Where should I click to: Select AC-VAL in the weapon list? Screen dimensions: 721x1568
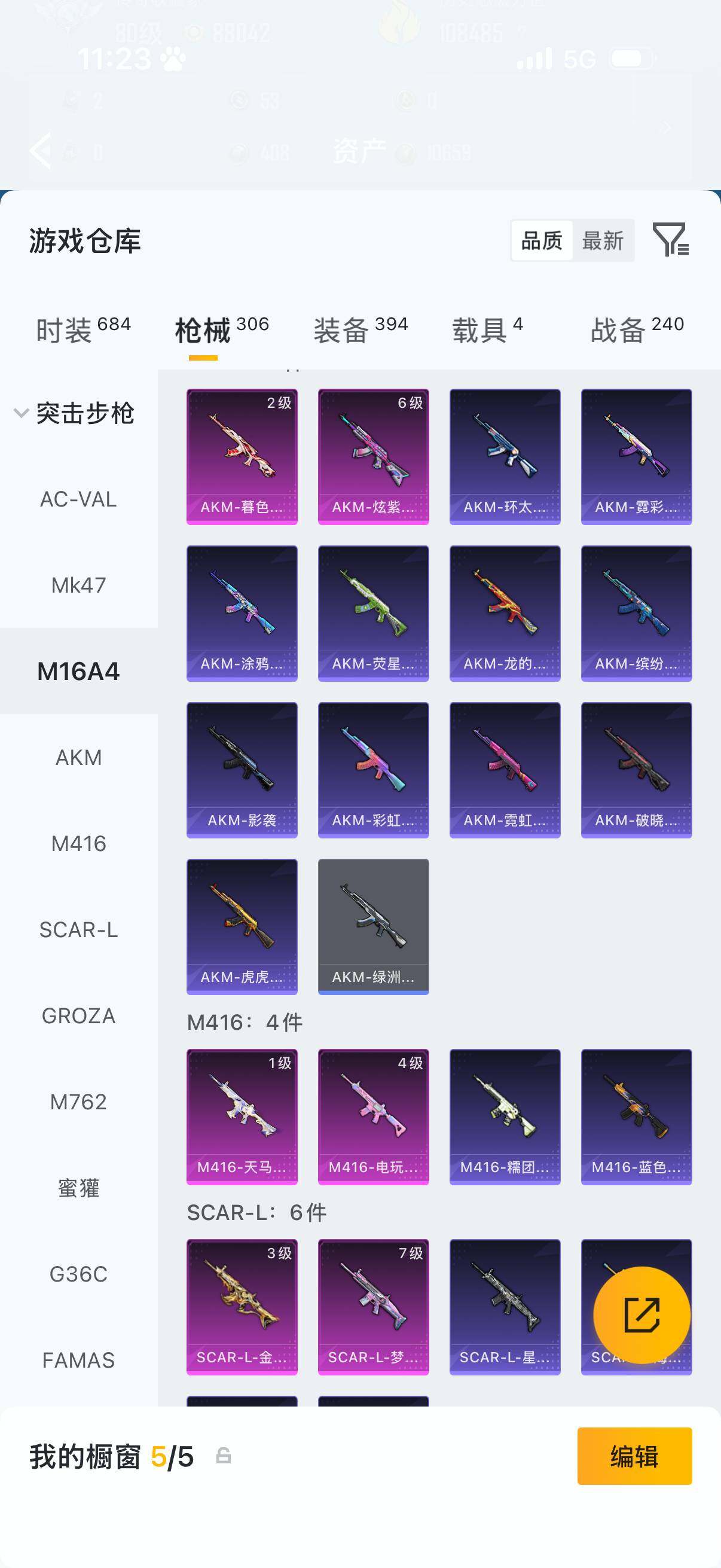[x=78, y=499]
